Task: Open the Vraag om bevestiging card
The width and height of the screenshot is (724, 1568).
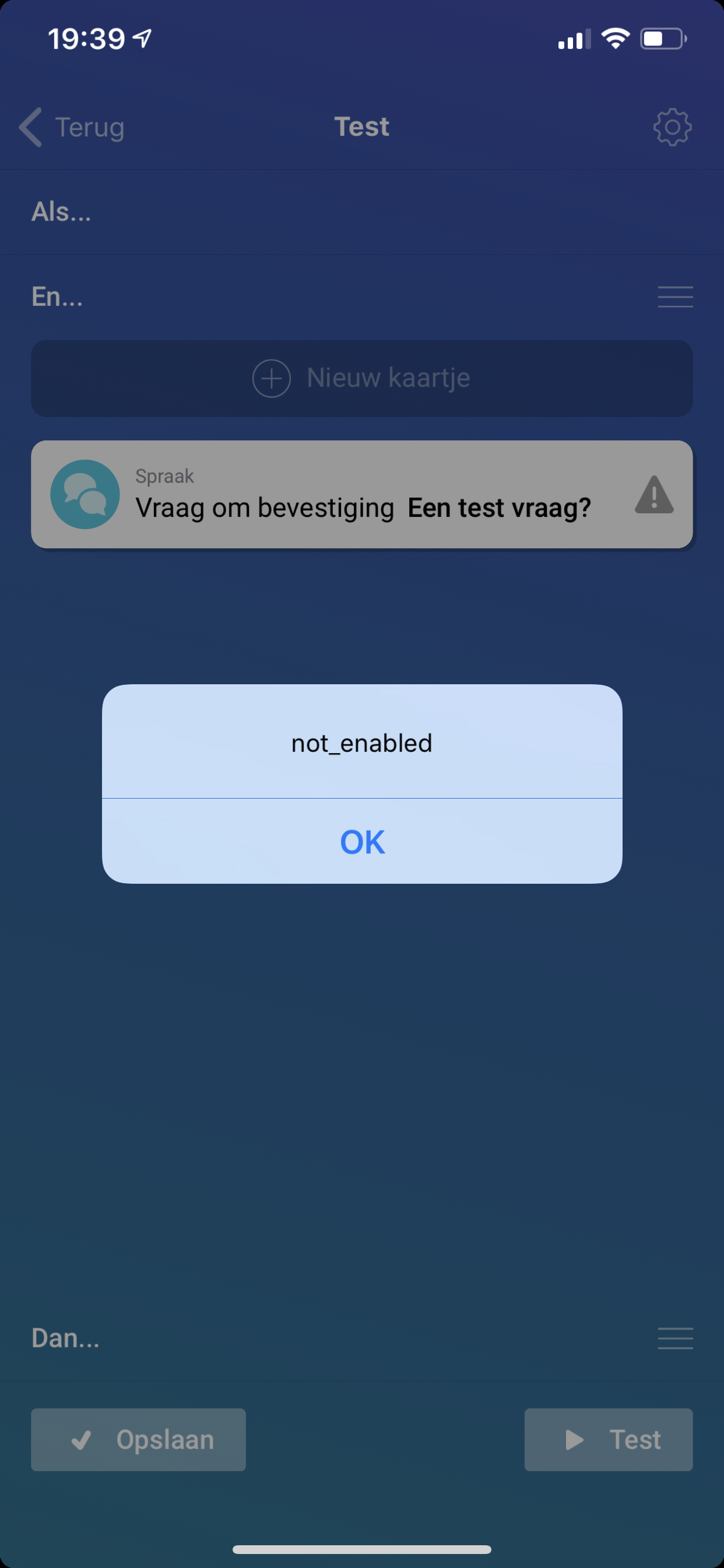Action: 340,495
